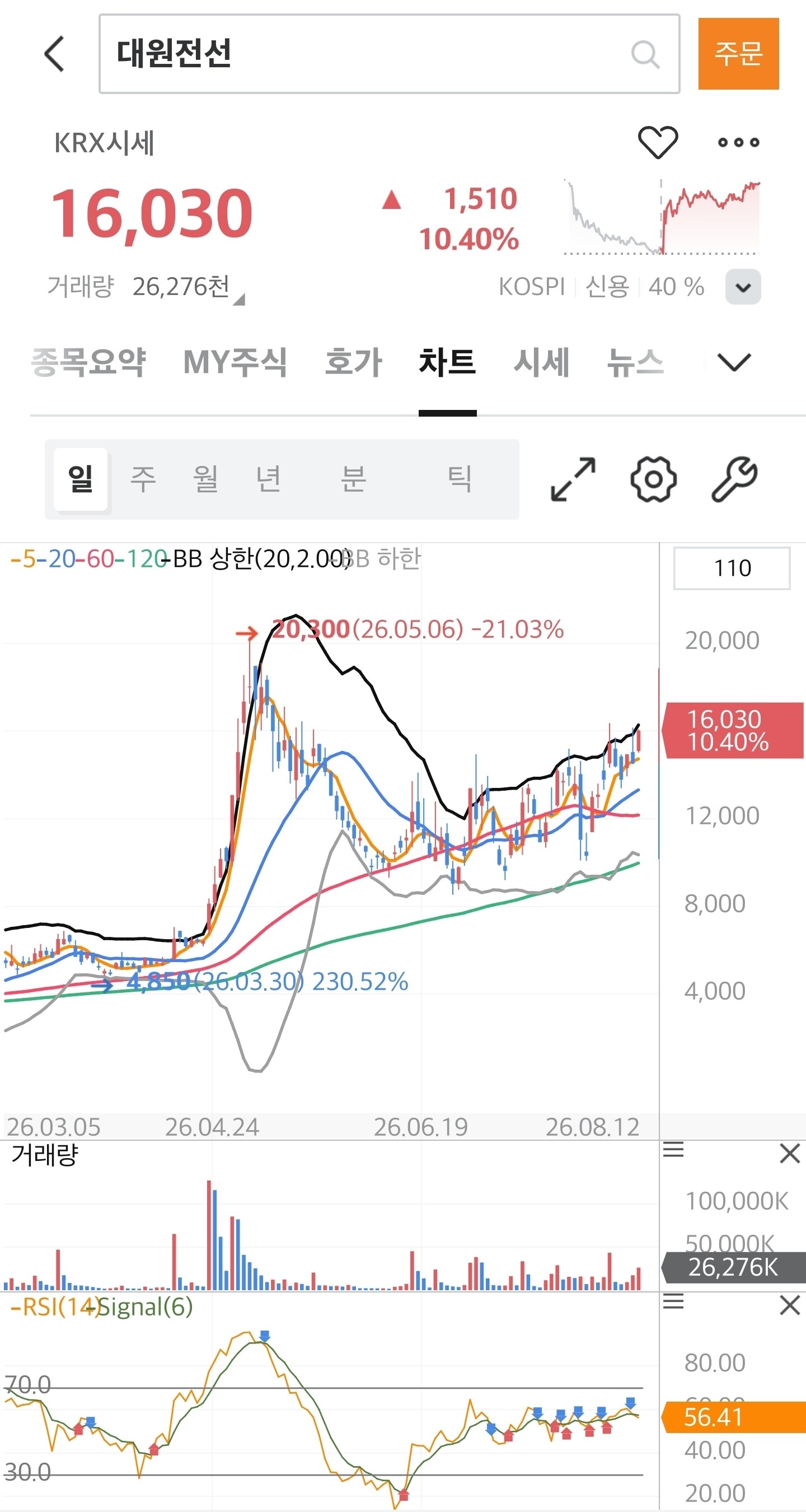
Task: Open the 시세 tab
Action: point(541,362)
